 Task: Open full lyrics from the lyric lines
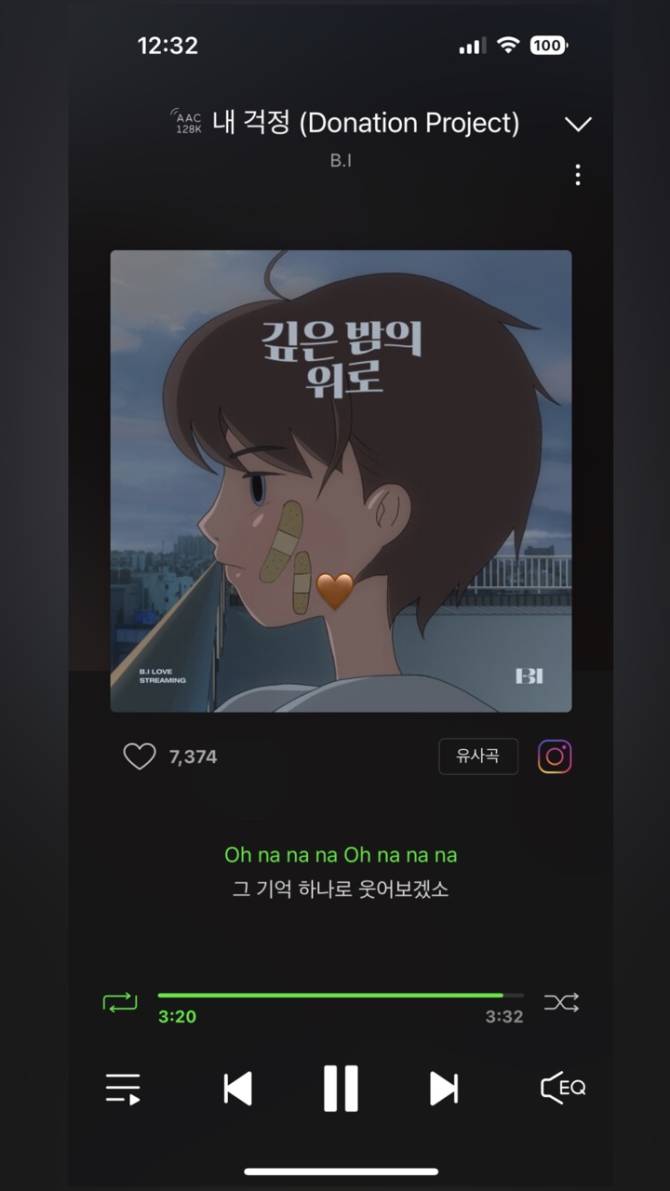[x=340, y=872]
